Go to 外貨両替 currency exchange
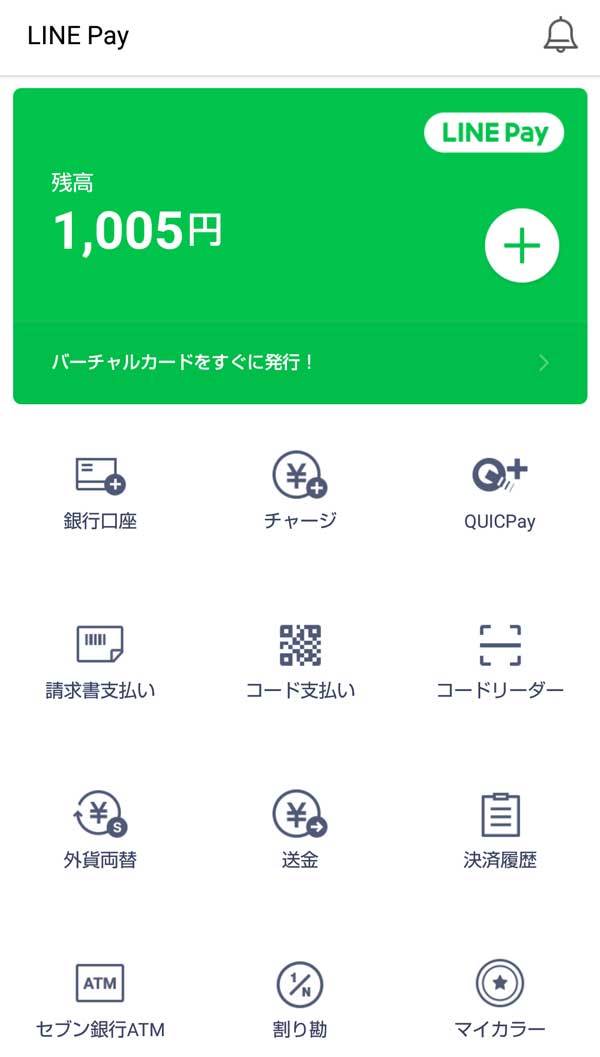600x1057 pixels. tap(100, 830)
